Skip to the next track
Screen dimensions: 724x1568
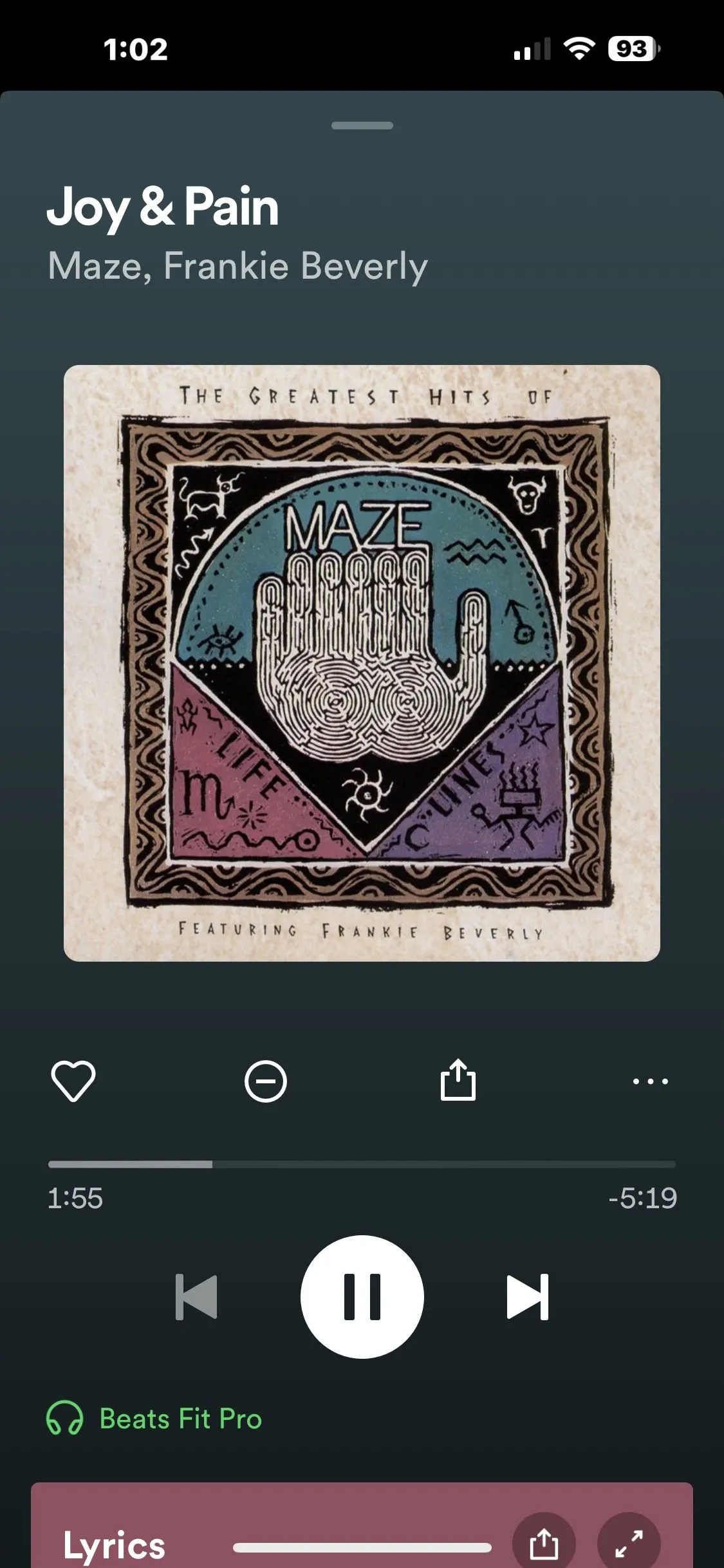coord(528,1297)
